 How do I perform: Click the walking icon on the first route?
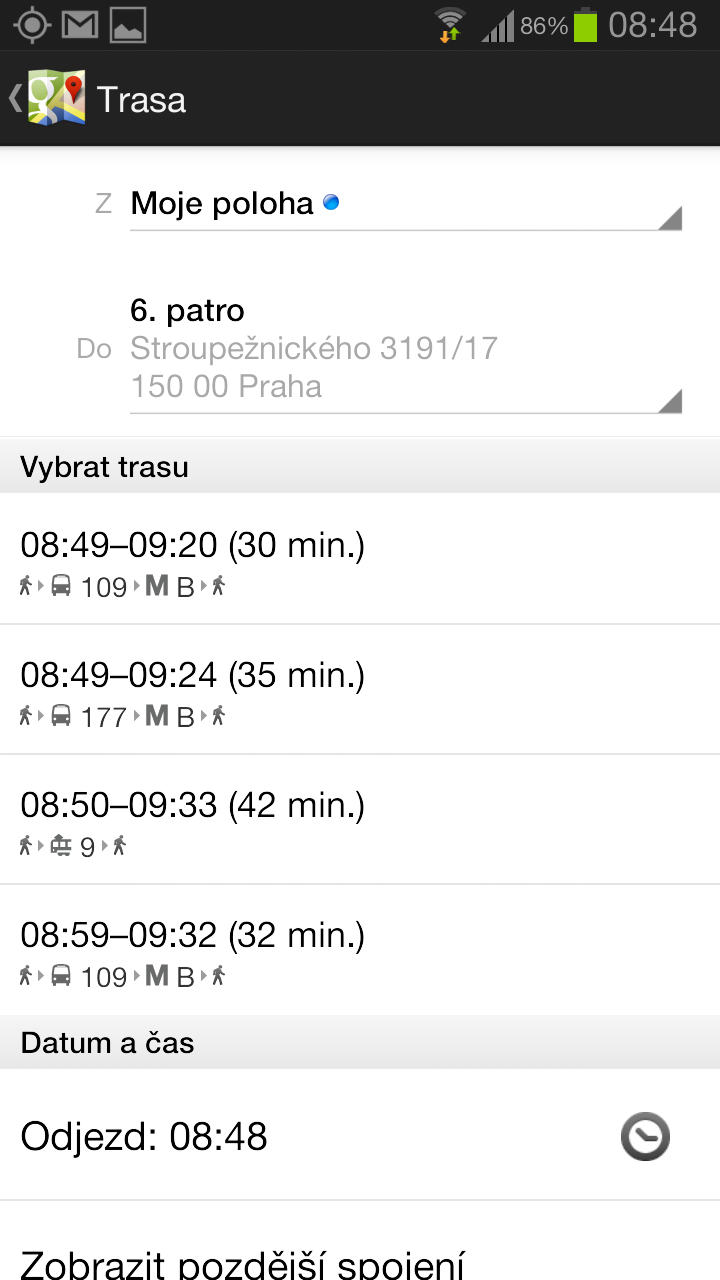27,587
